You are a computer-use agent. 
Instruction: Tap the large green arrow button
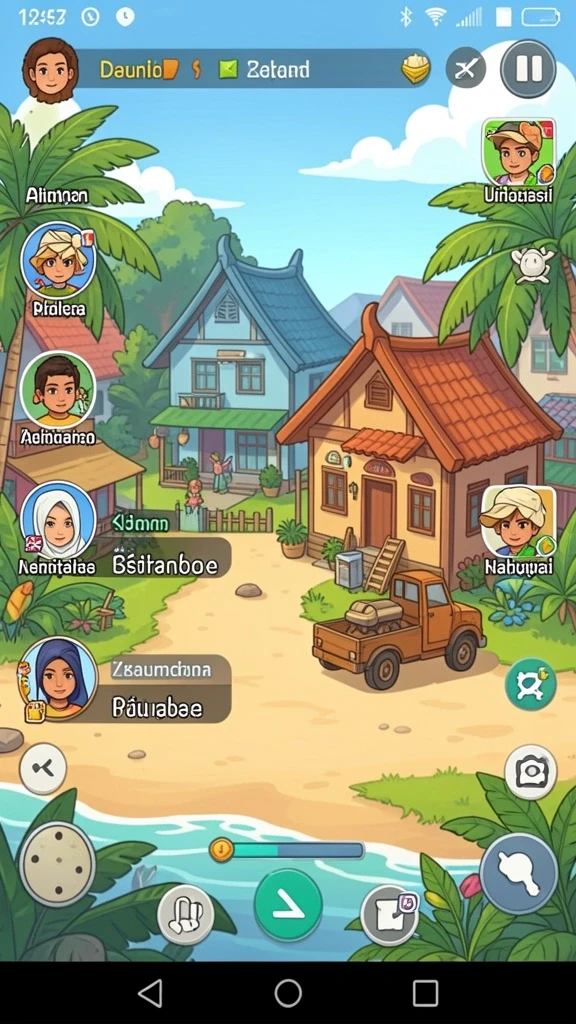pyautogui.click(x=288, y=906)
